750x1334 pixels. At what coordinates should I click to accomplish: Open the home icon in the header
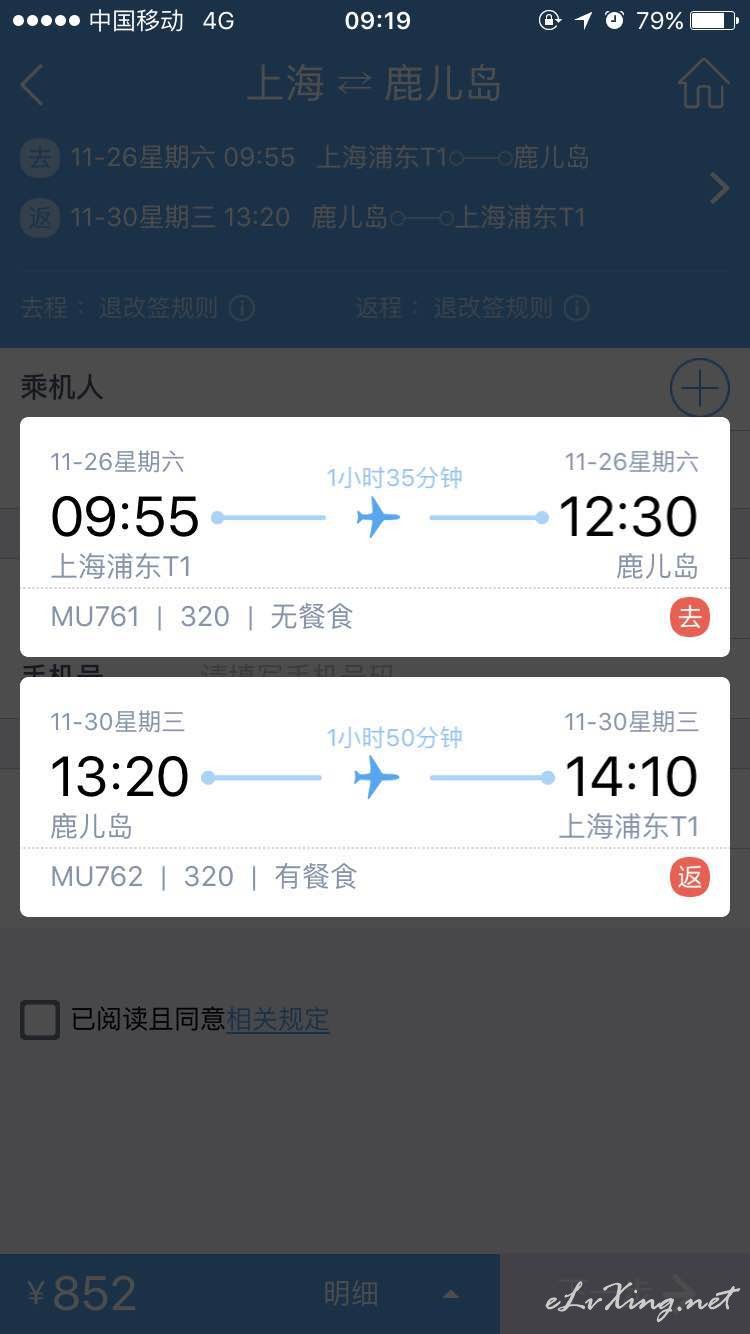(x=703, y=83)
